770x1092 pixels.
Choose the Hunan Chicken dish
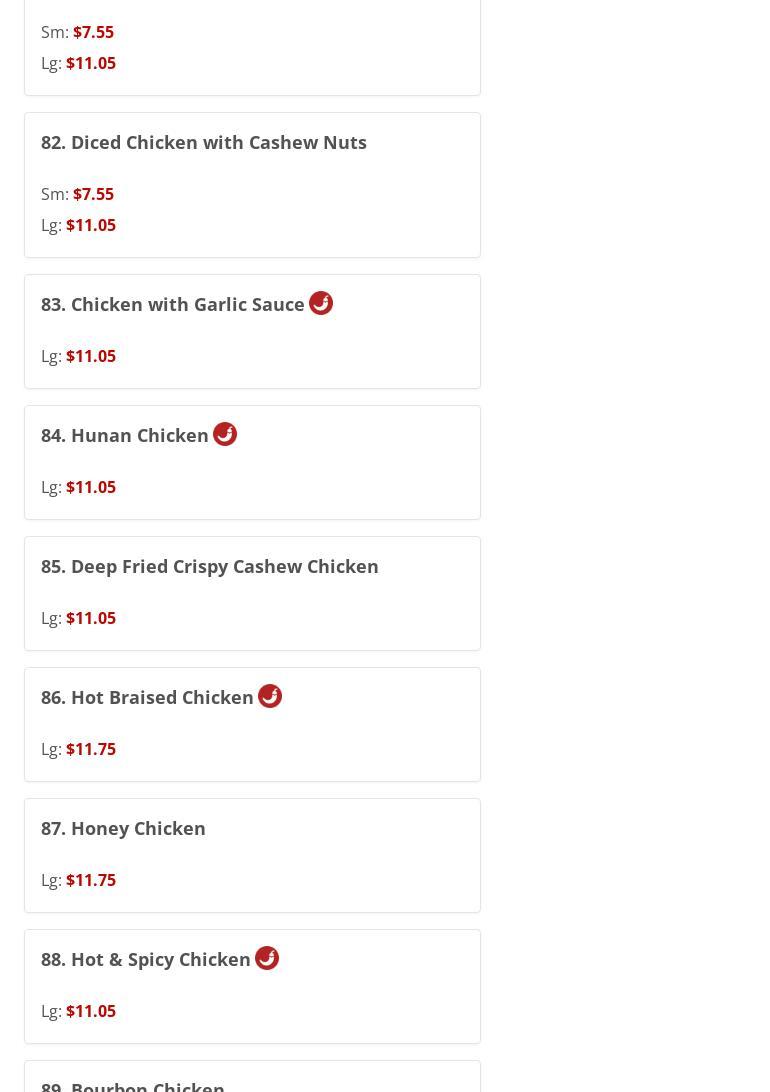(125, 436)
